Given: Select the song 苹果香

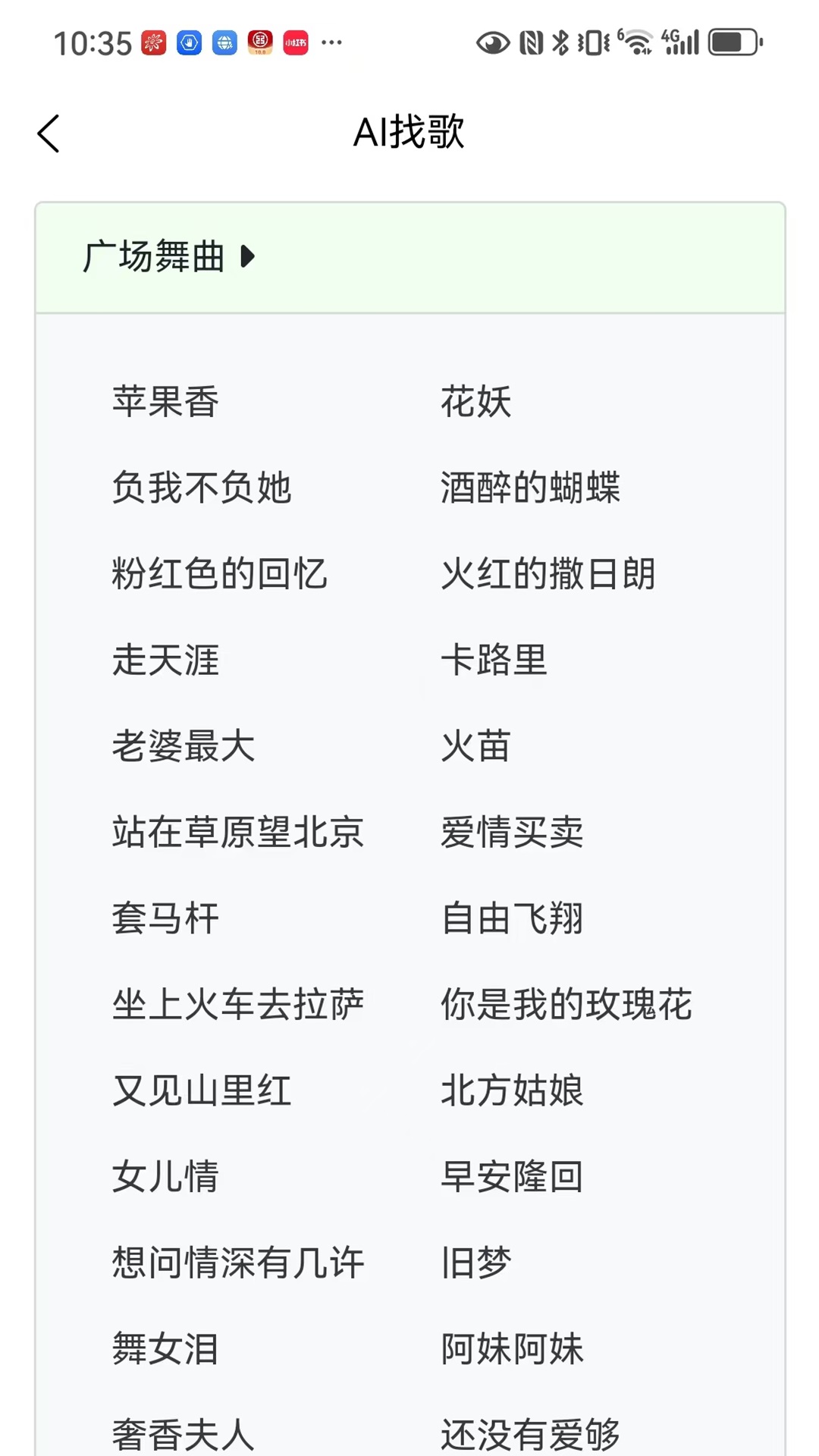Looking at the screenshot, I should point(165,403).
